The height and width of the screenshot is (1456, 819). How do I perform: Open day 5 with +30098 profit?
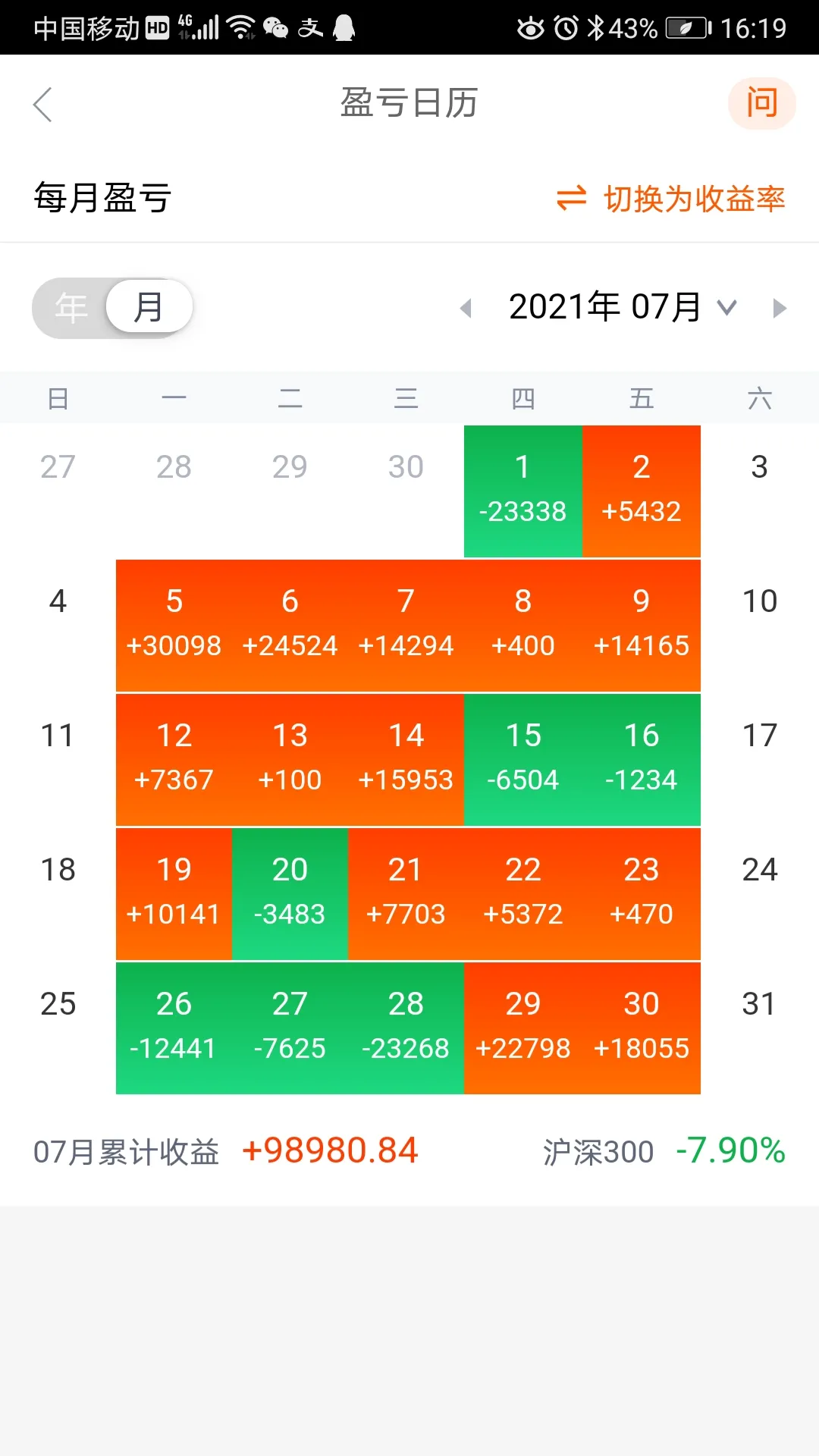pos(174,625)
